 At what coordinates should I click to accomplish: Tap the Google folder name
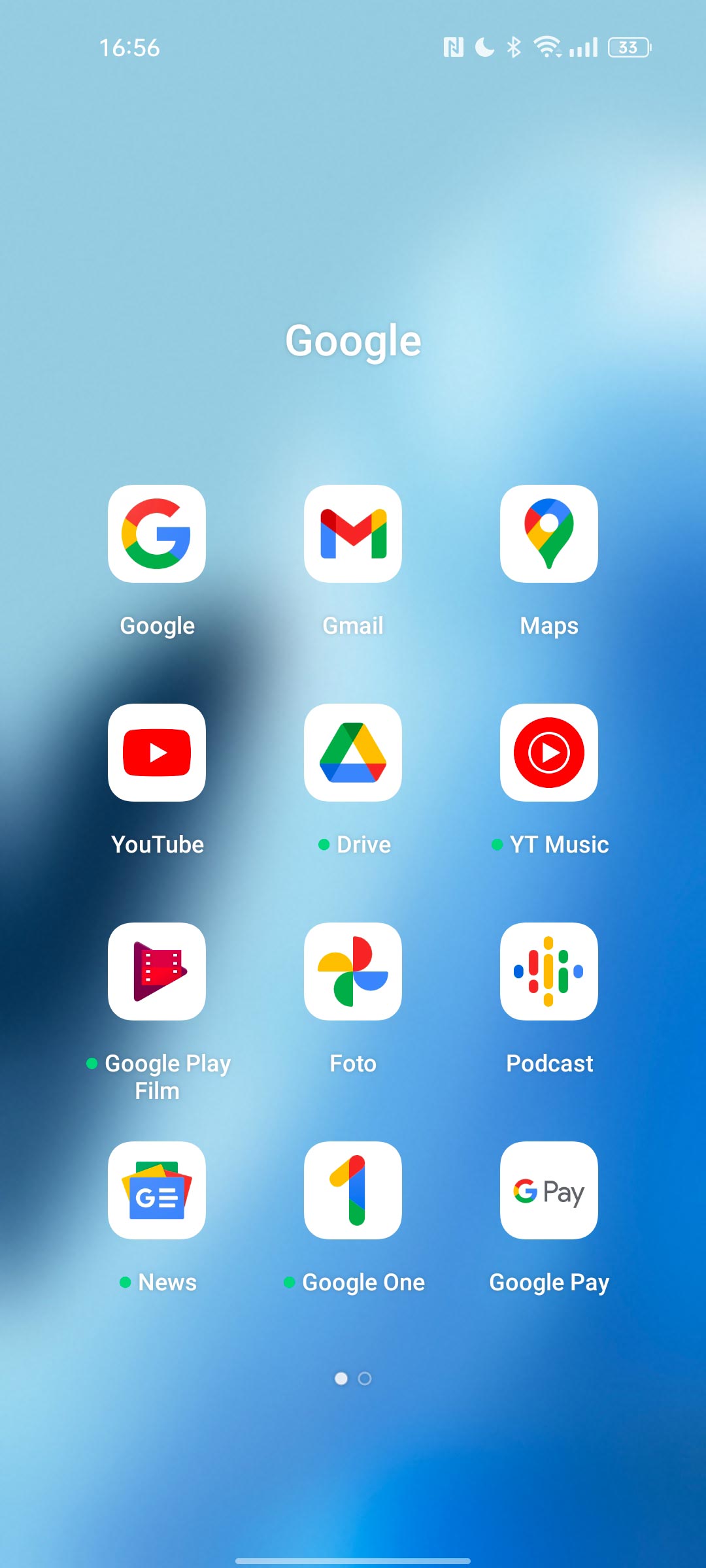[353, 340]
